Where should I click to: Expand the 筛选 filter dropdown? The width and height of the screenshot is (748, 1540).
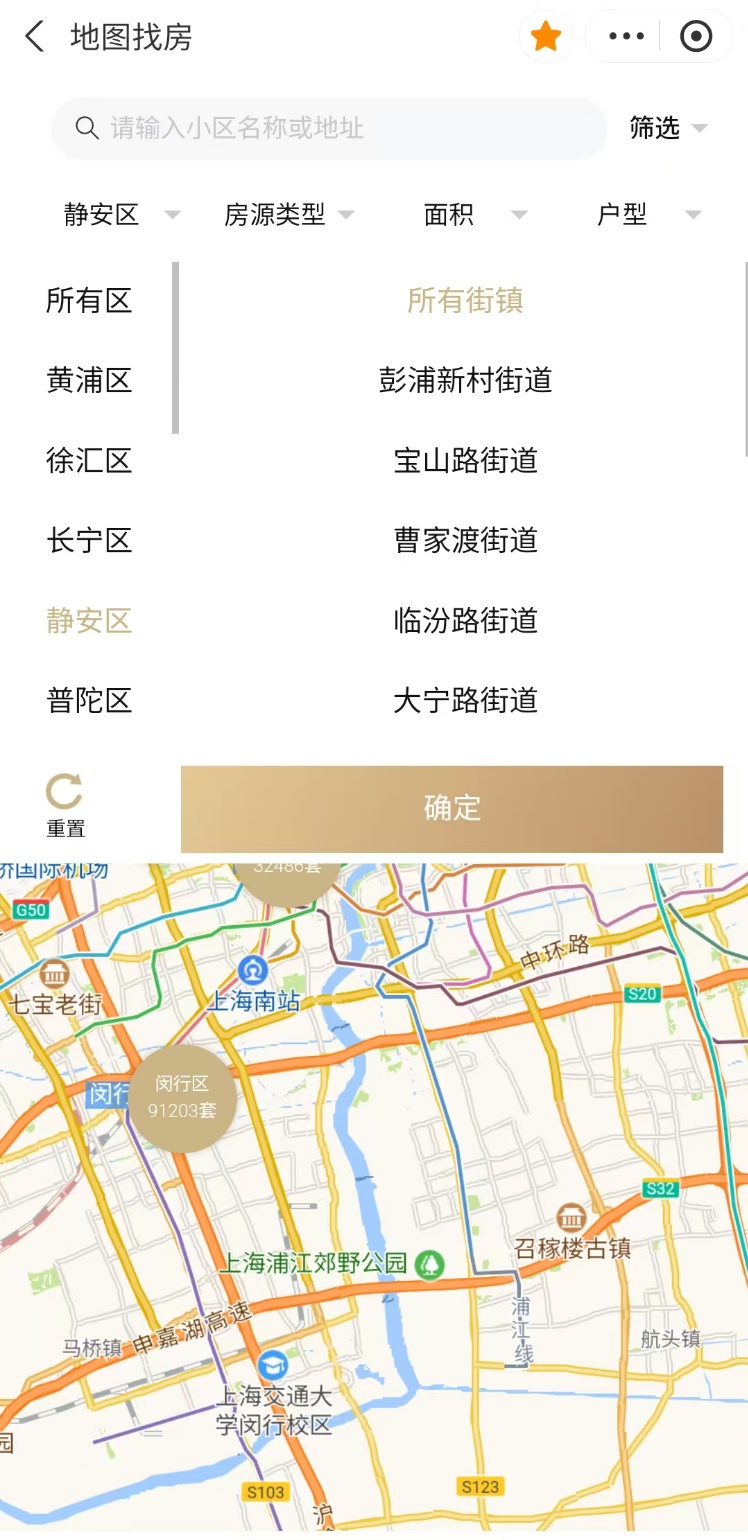(x=668, y=128)
